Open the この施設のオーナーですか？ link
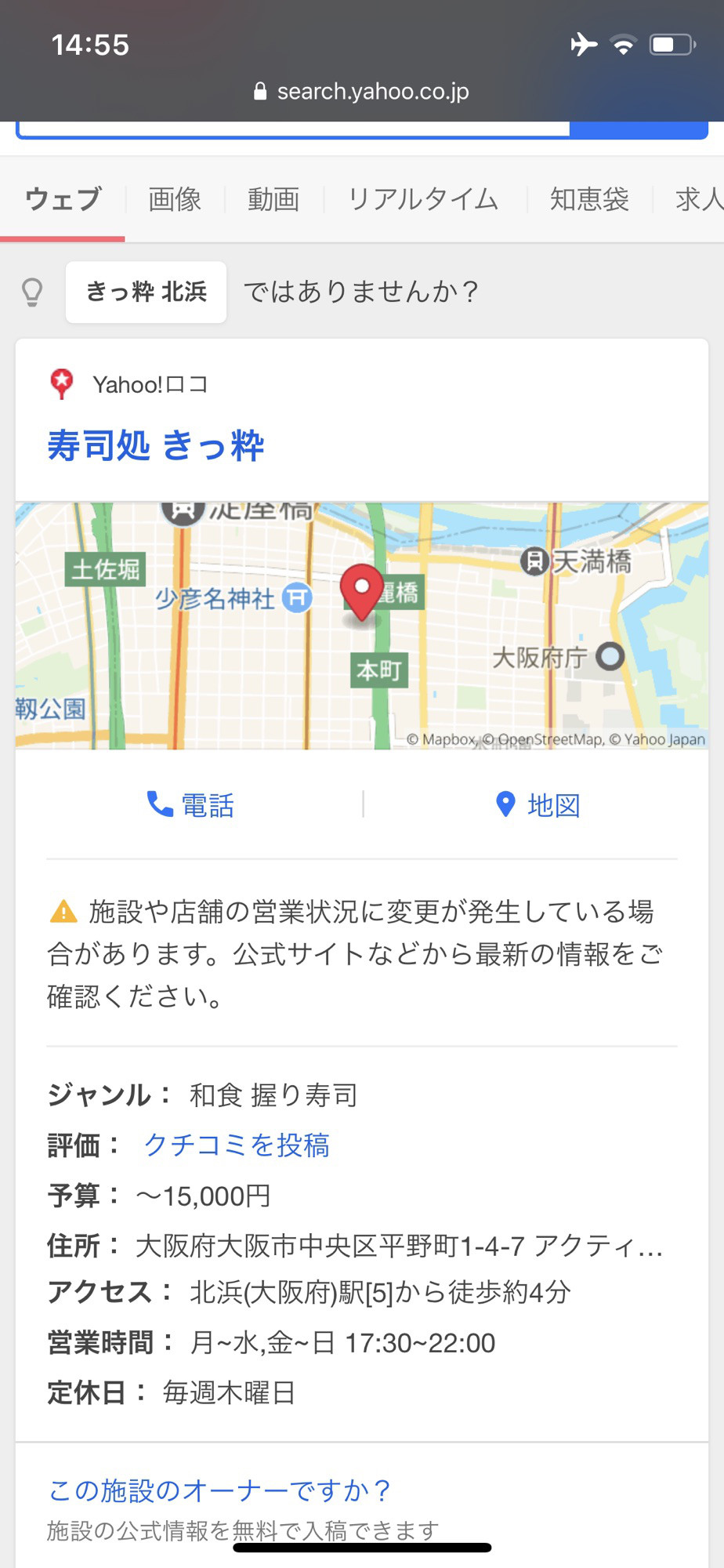The width and height of the screenshot is (724, 1568). [x=219, y=1490]
